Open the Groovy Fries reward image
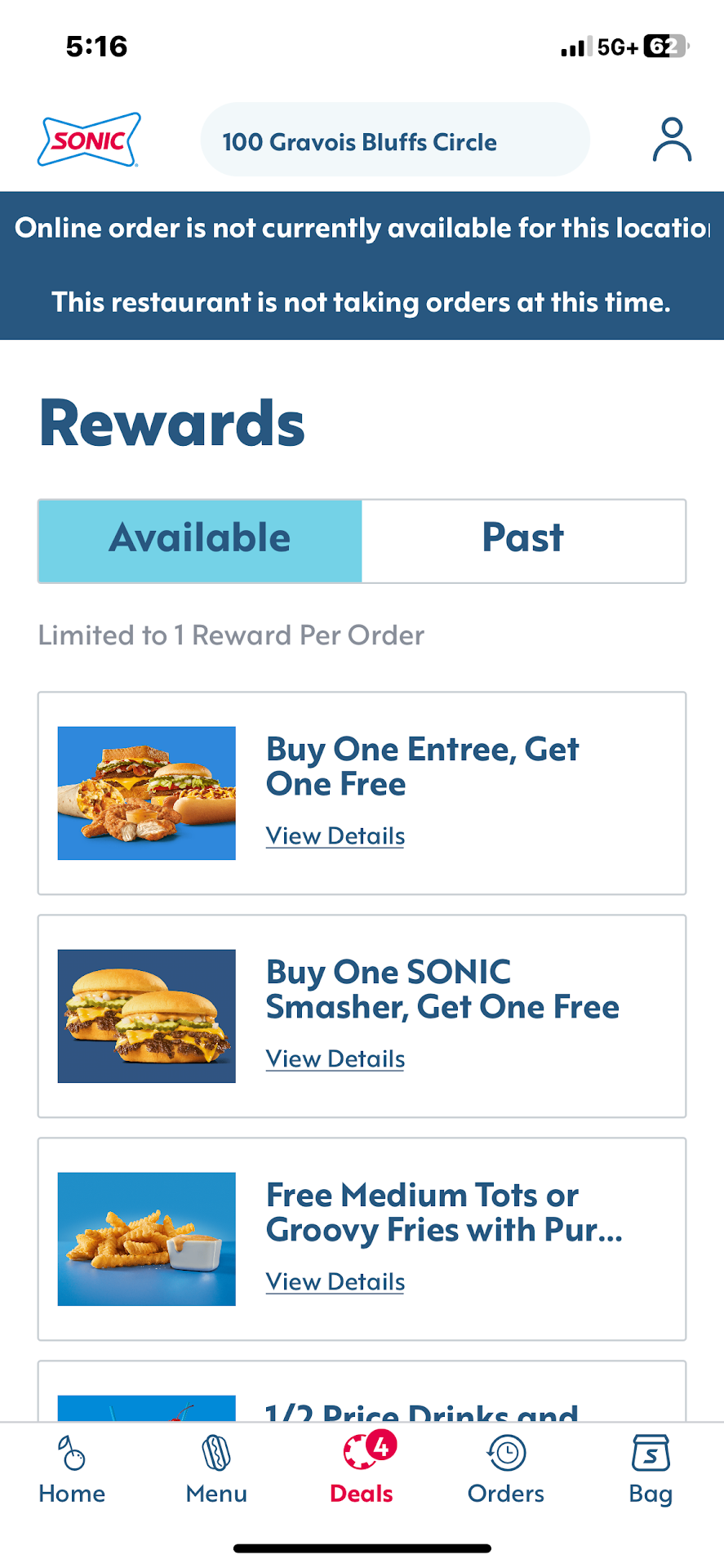The width and height of the screenshot is (724, 1568). tap(147, 1239)
